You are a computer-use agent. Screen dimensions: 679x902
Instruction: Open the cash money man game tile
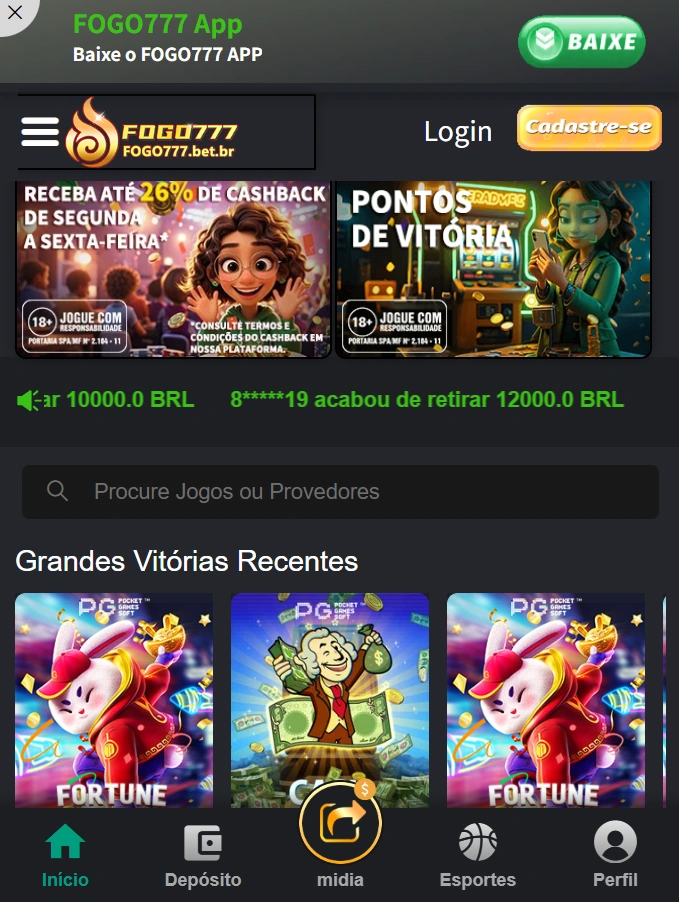(x=329, y=698)
